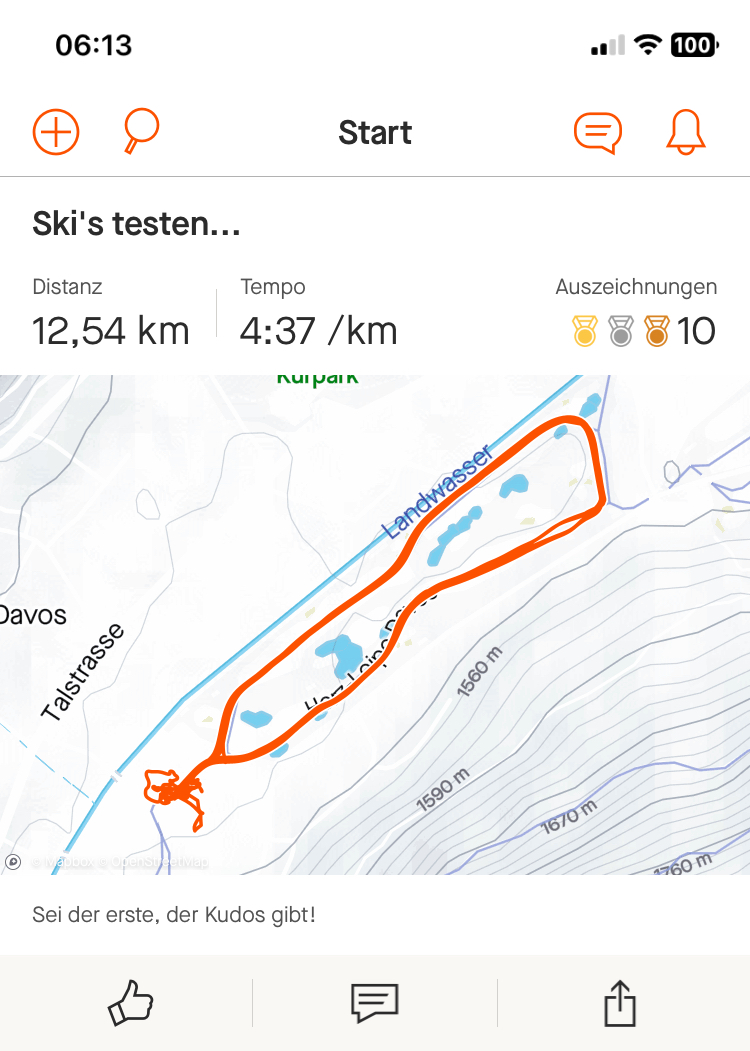Tap the plus icon to add activity
This screenshot has width=750, height=1051.
[x=56, y=132]
